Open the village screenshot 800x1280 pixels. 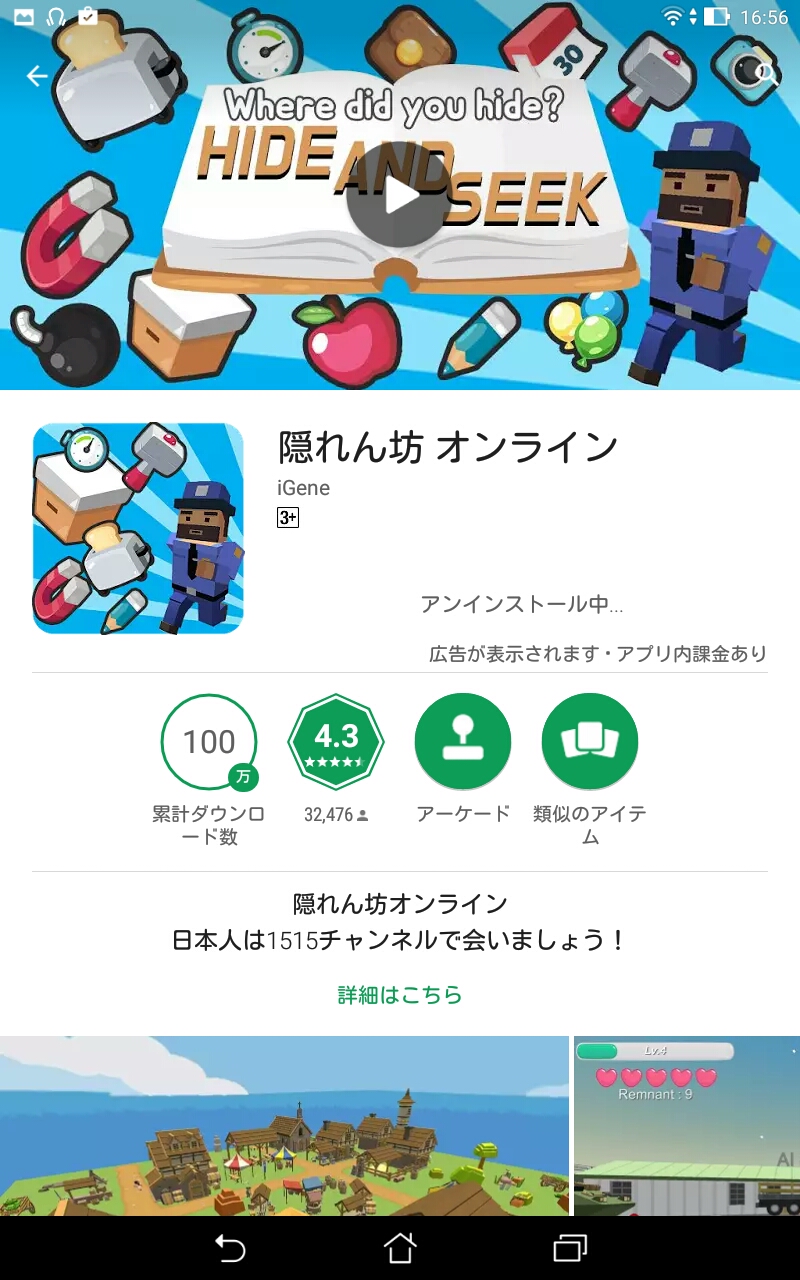[284, 1125]
